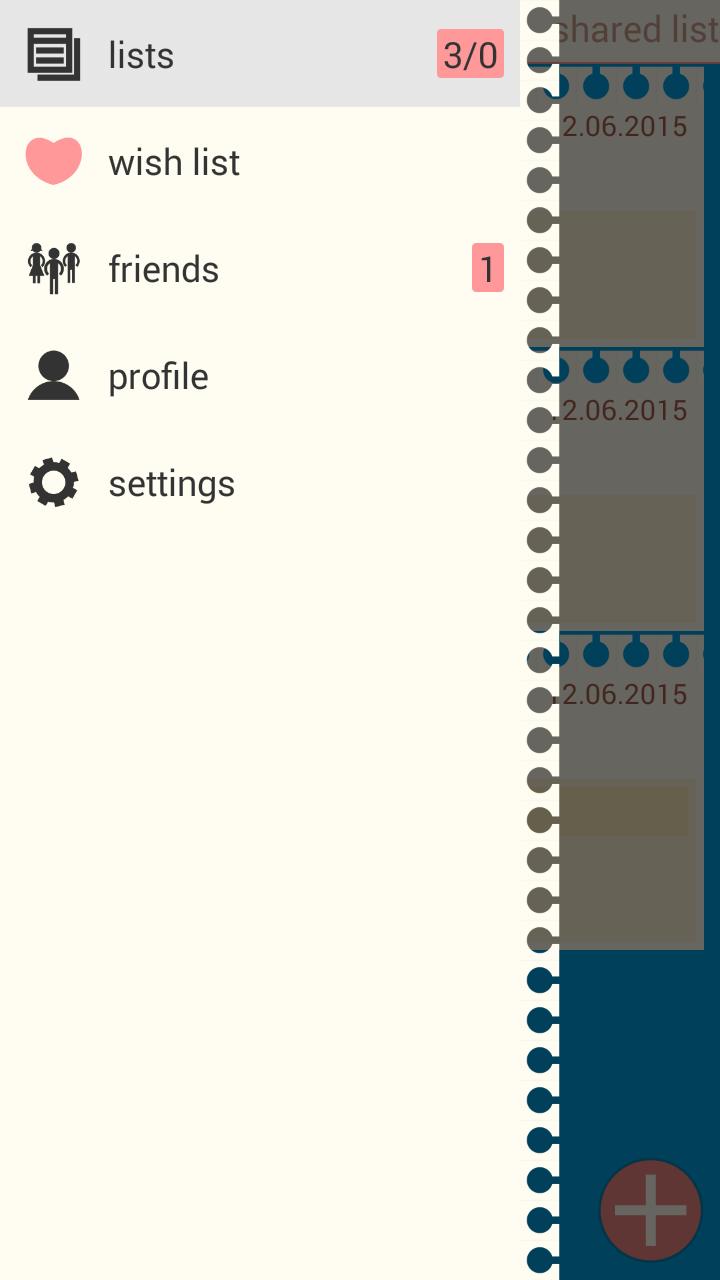
Task: Tap the third 2.06.2015 list card
Action: 630,790
